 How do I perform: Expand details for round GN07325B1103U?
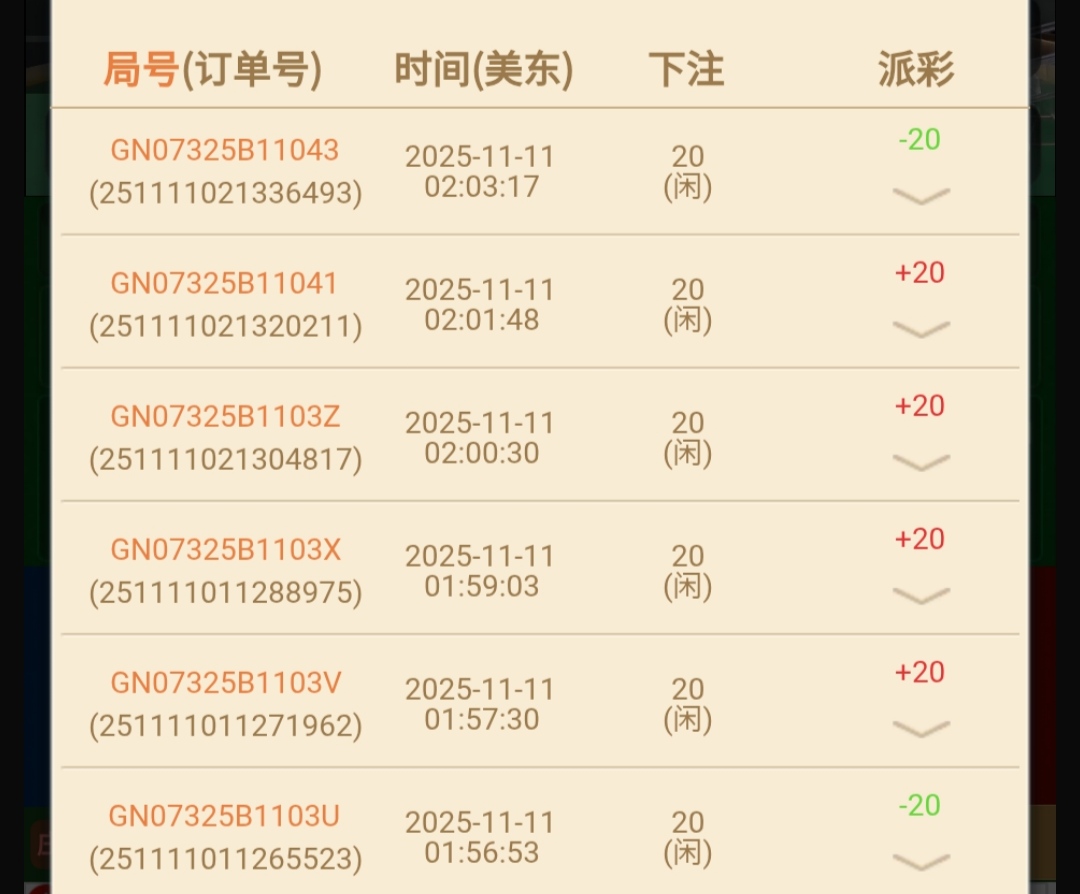click(x=920, y=861)
